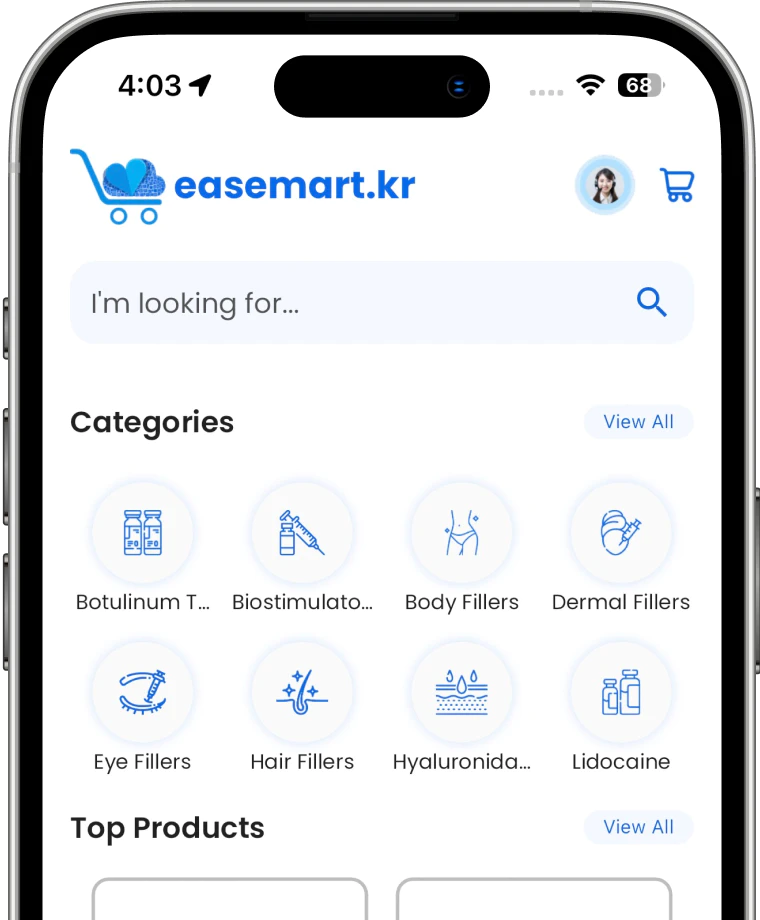View all categories
Screen dimensions: 760x920
[638, 422]
